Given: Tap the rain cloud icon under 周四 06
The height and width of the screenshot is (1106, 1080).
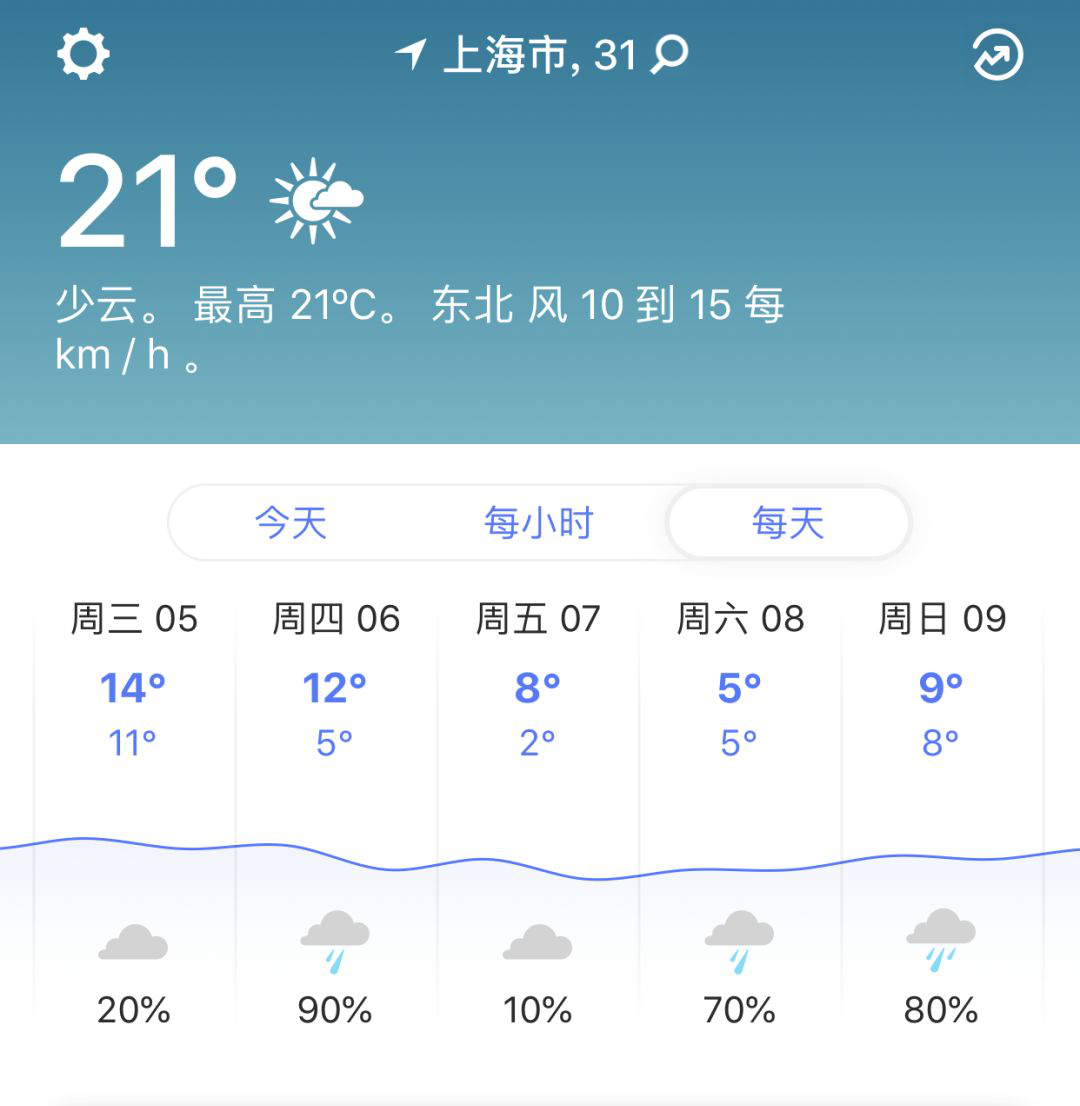Looking at the screenshot, I should coord(336,940).
